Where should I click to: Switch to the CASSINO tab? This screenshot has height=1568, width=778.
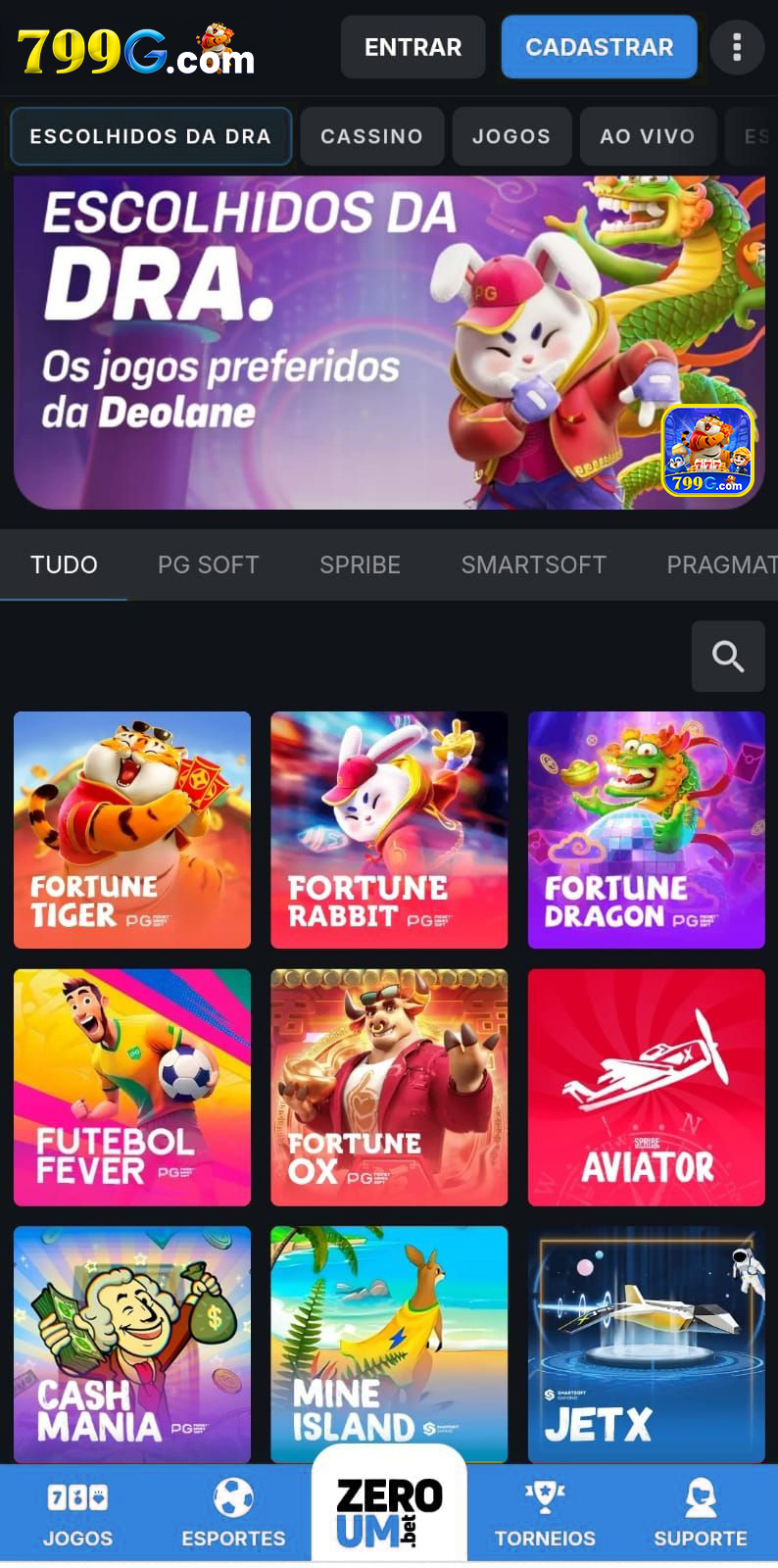371,136
